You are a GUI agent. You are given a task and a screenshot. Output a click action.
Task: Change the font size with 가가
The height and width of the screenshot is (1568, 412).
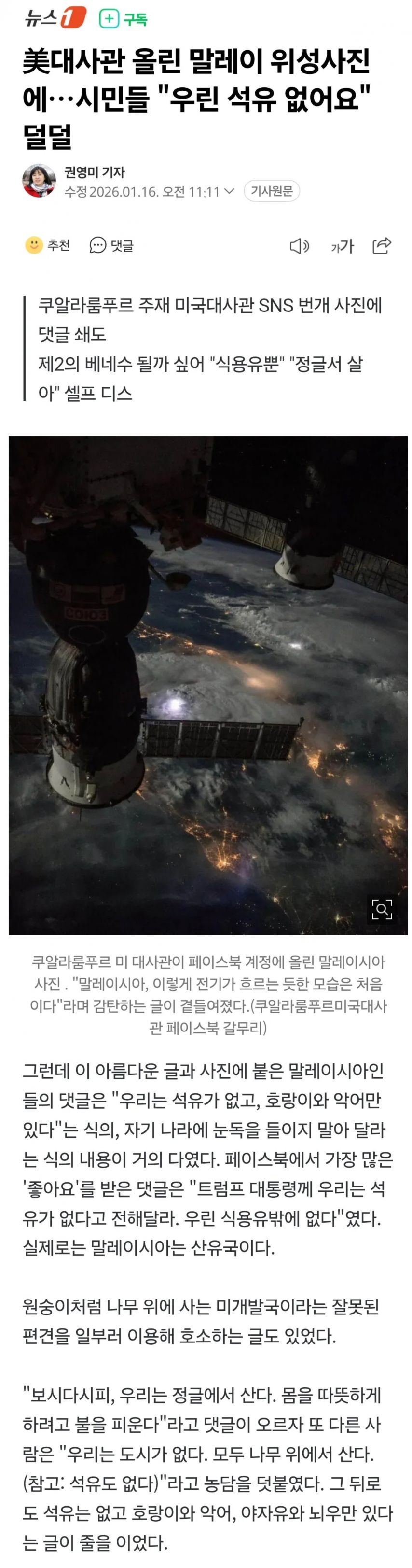click(x=342, y=246)
